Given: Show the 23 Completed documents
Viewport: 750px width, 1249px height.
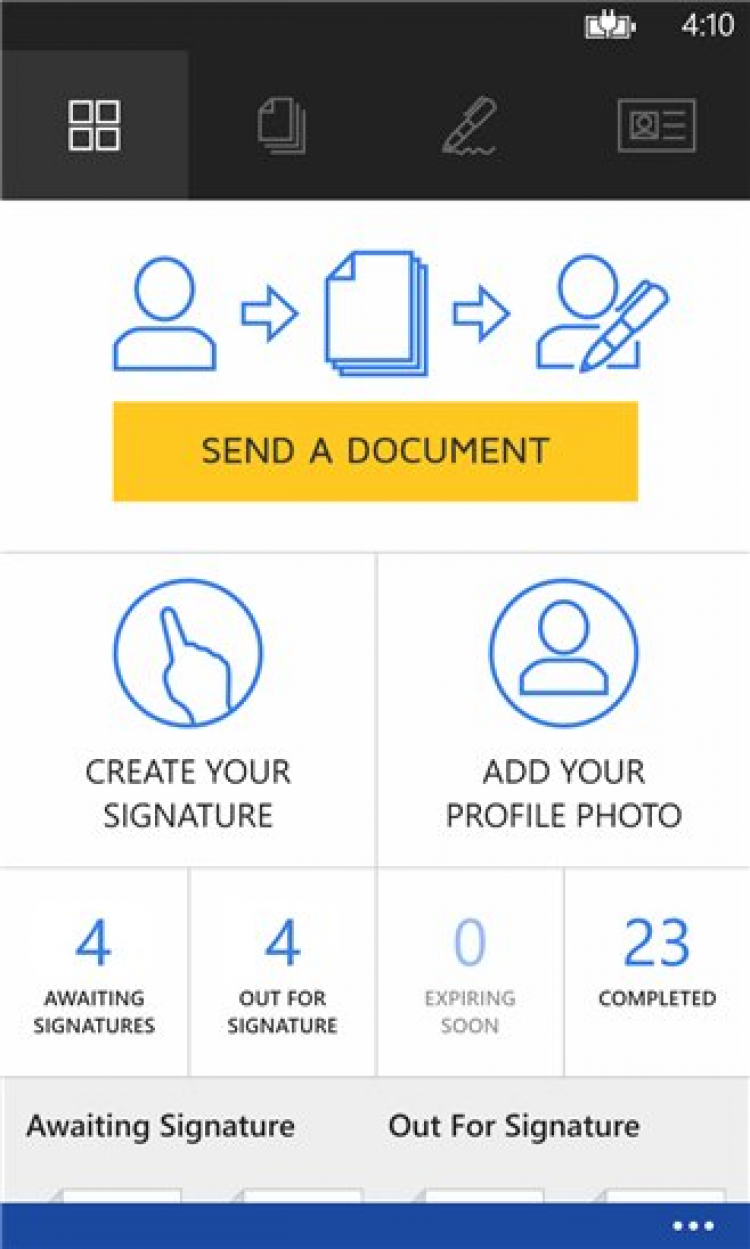Looking at the screenshot, I should click(657, 972).
